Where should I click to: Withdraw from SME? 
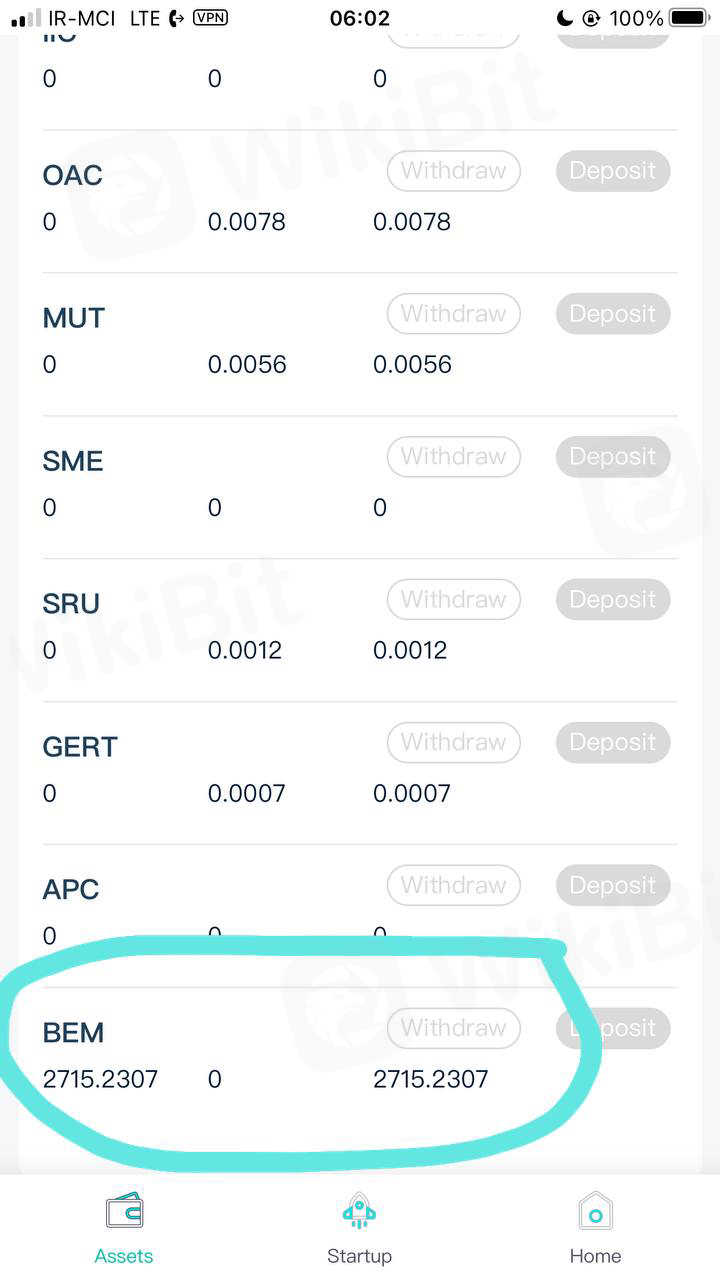pyautogui.click(x=453, y=457)
